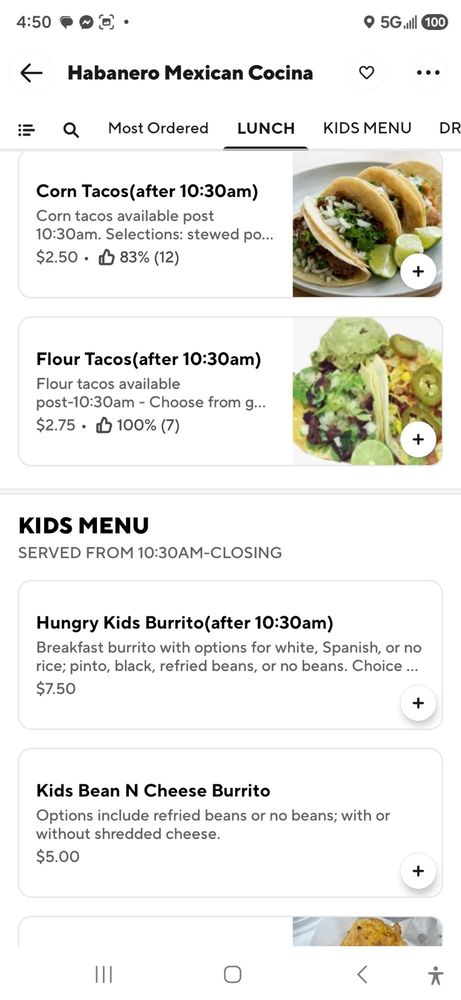Go back from Habanero Mexican Cocina
The height and width of the screenshot is (1000, 461).
(31, 73)
